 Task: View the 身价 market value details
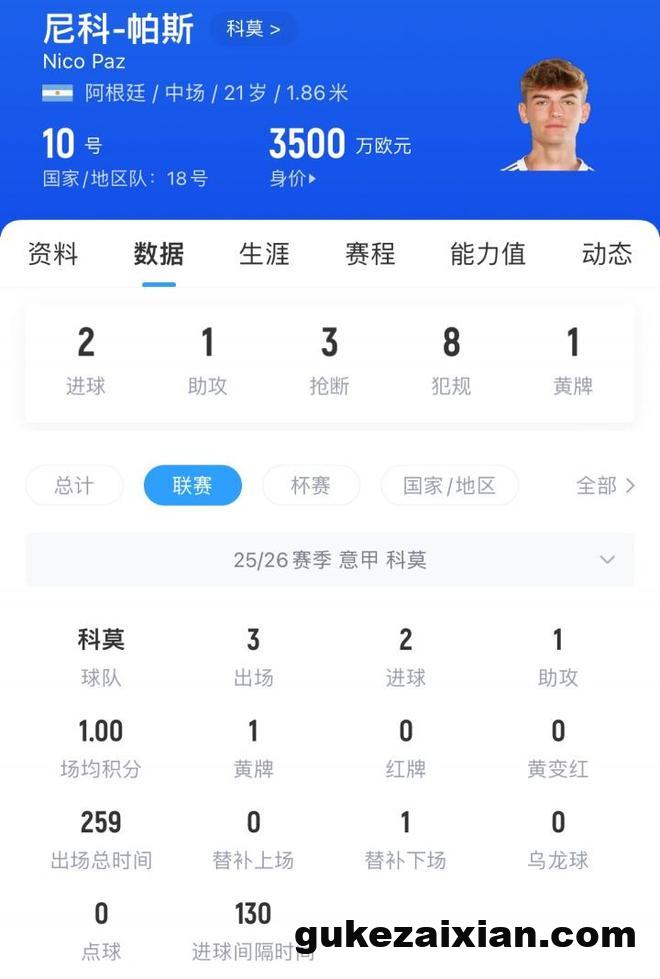293,179
